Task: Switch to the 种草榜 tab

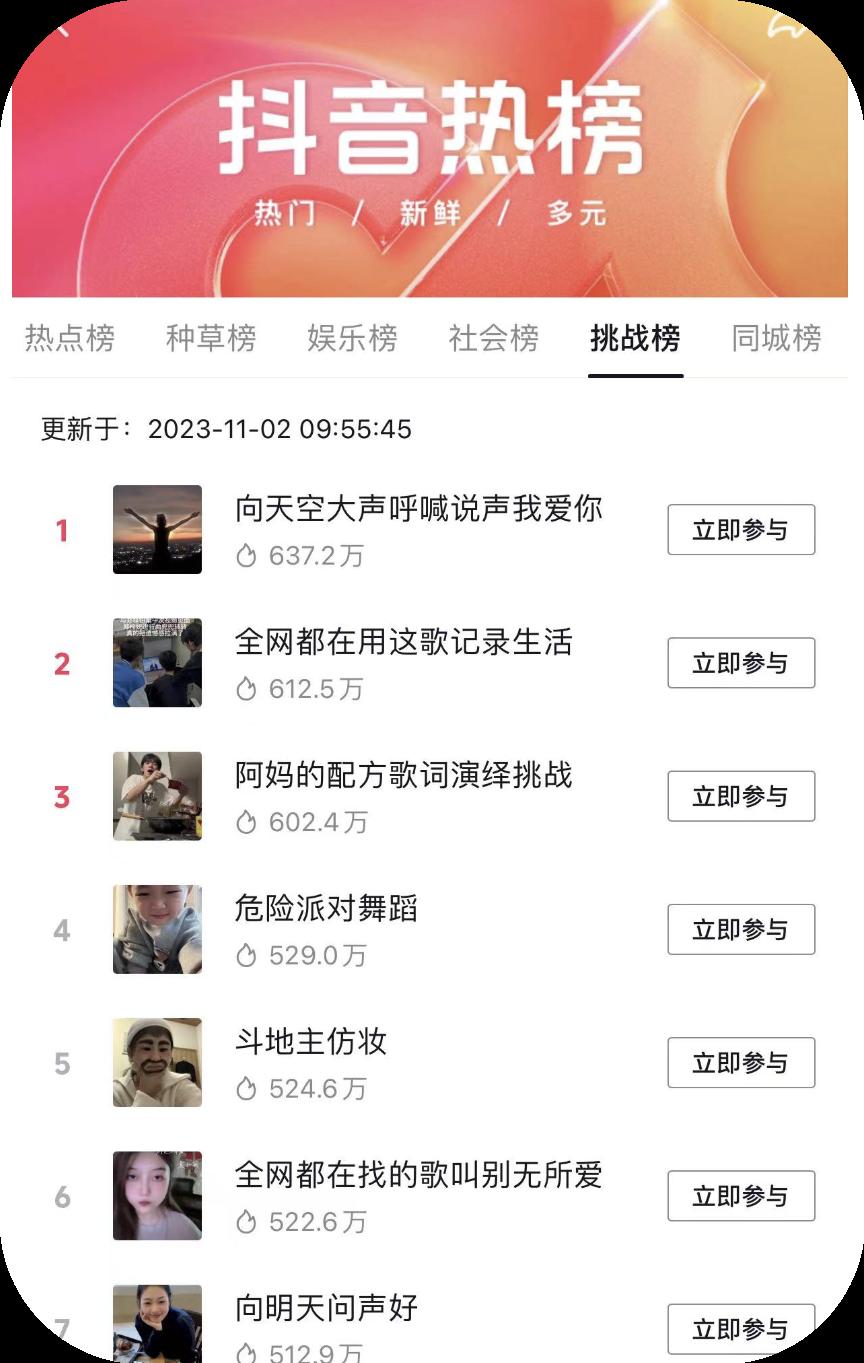Action: click(211, 339)
